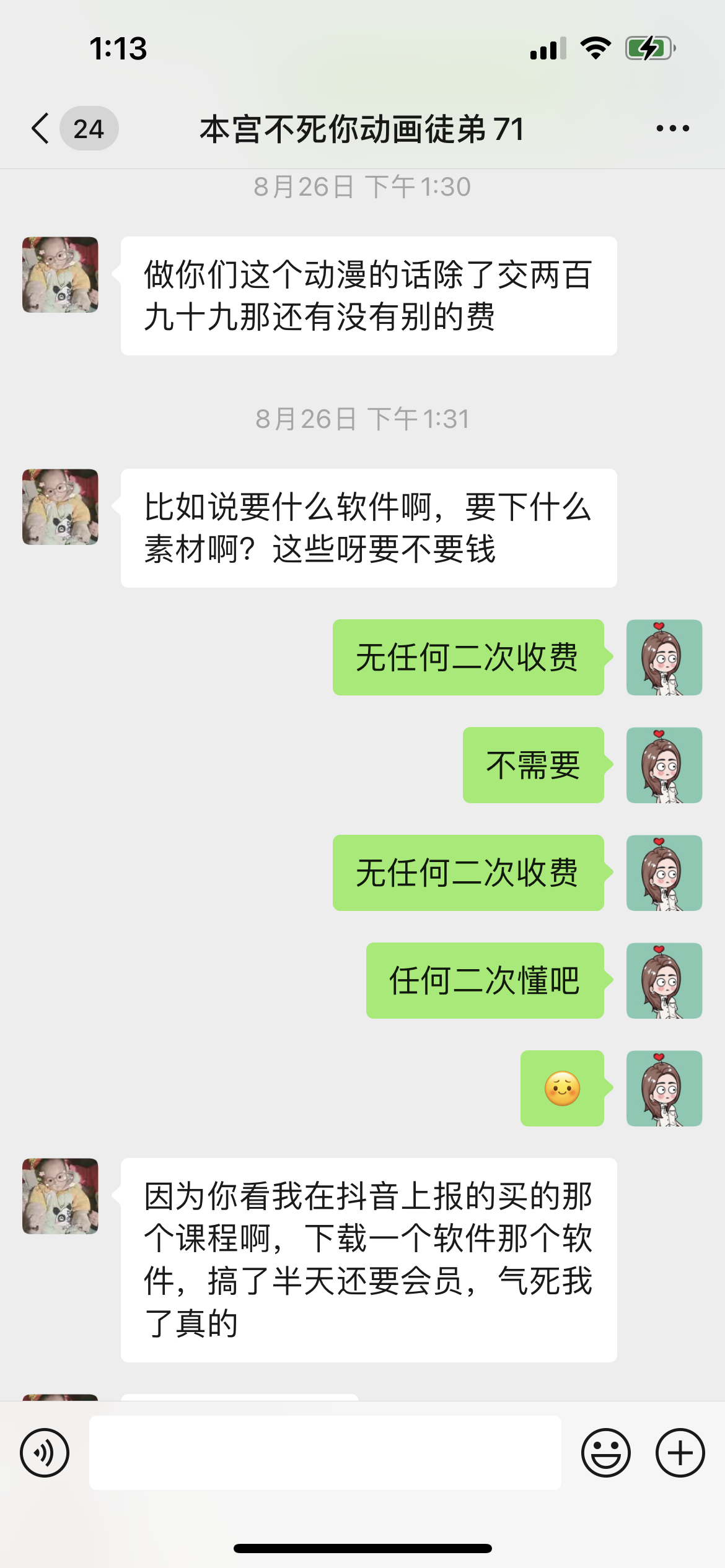725x1568 pixels.
Task: Open the emoji sticker panel
Action: (x=606, y=1453)
